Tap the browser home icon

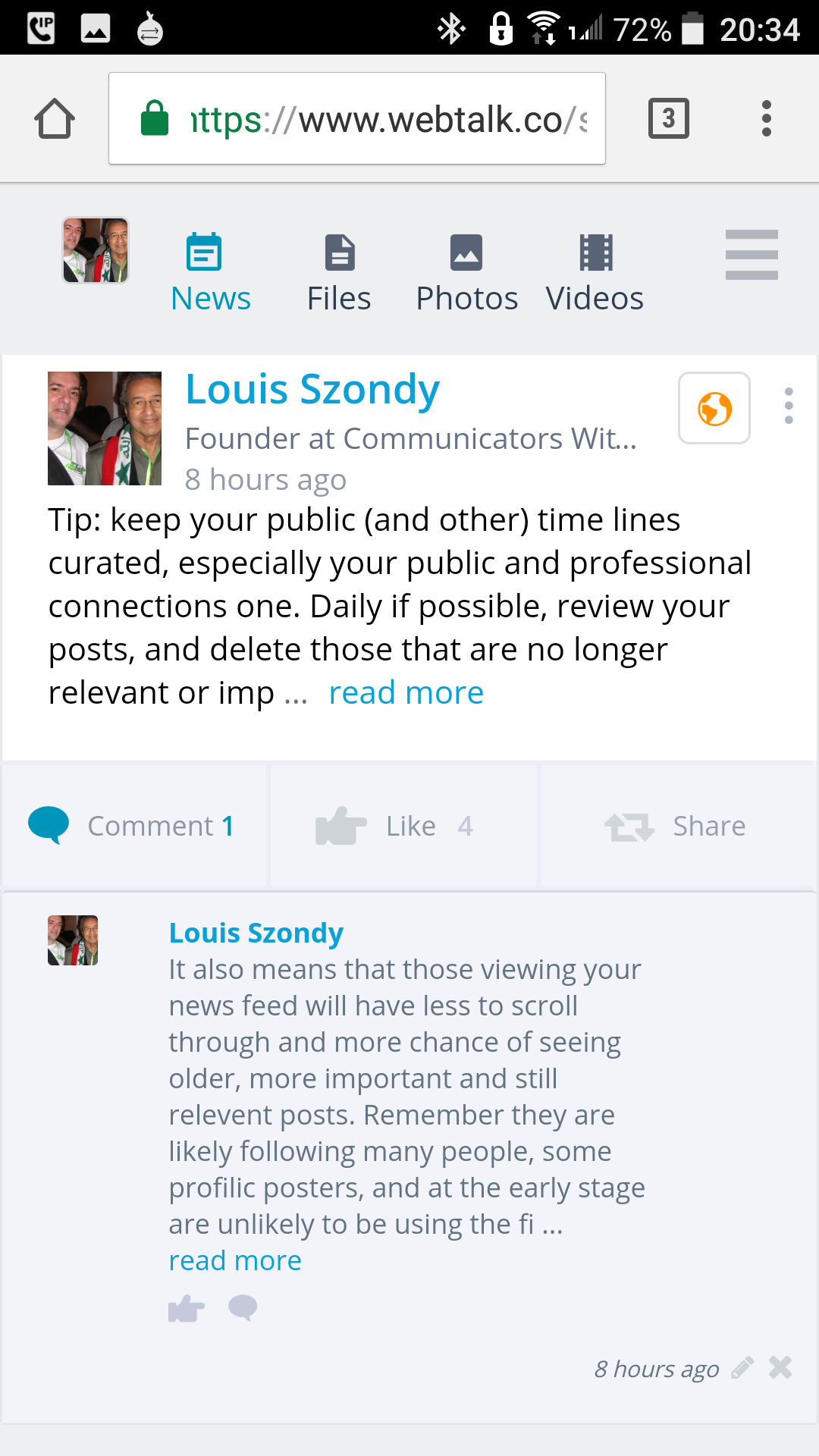(x=55, y=119)
